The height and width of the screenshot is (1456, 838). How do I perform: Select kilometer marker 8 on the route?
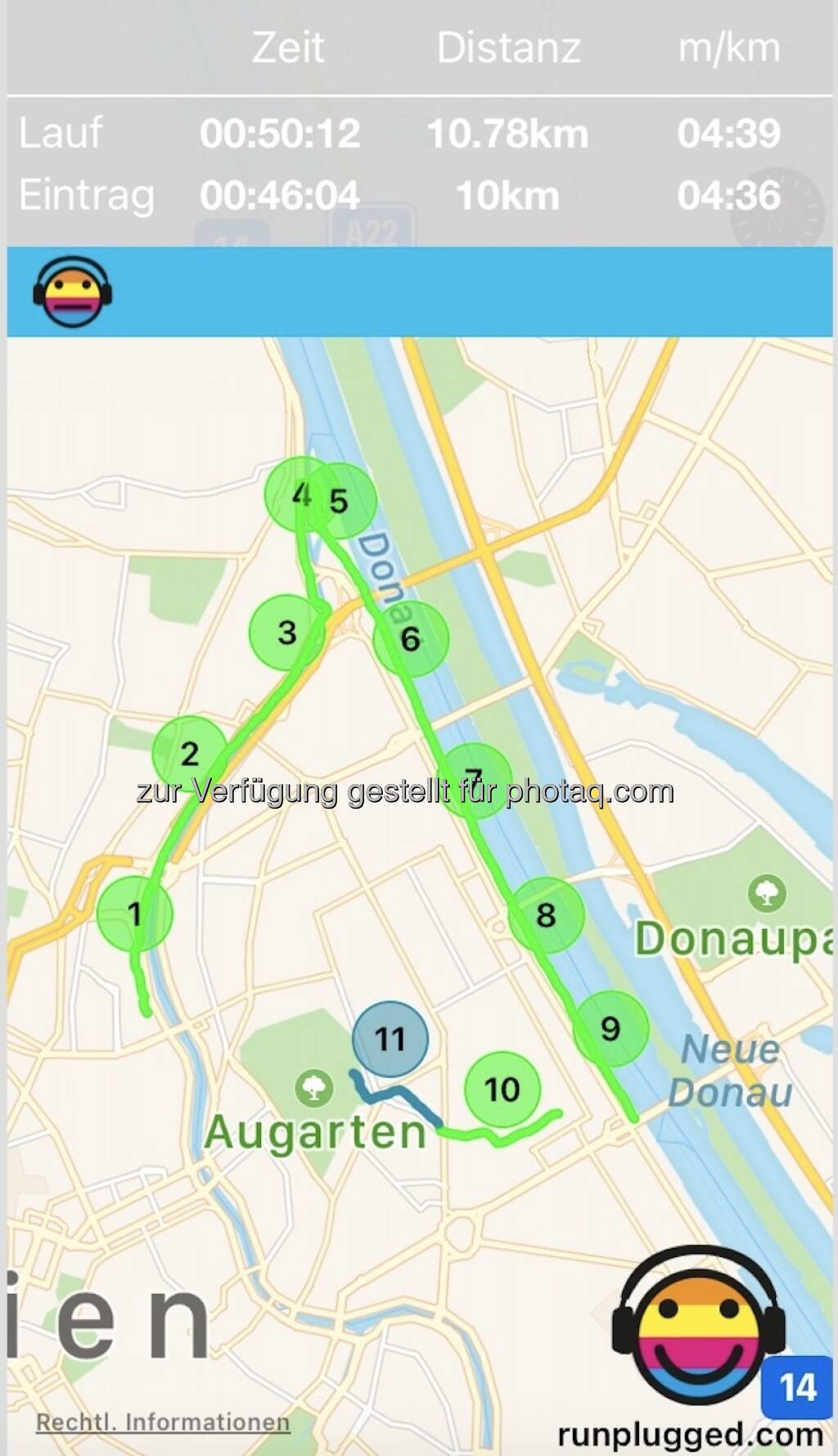[546, 914]
